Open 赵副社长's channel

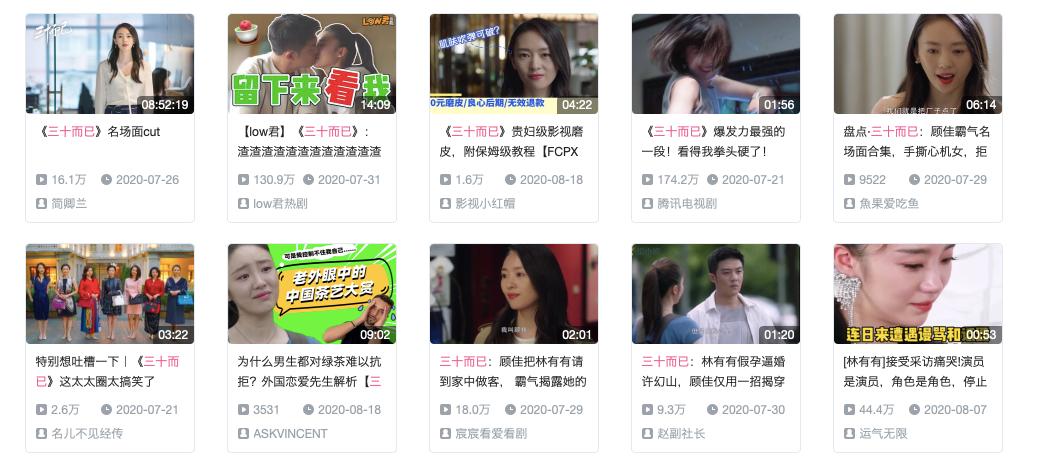tap(680, 433)
